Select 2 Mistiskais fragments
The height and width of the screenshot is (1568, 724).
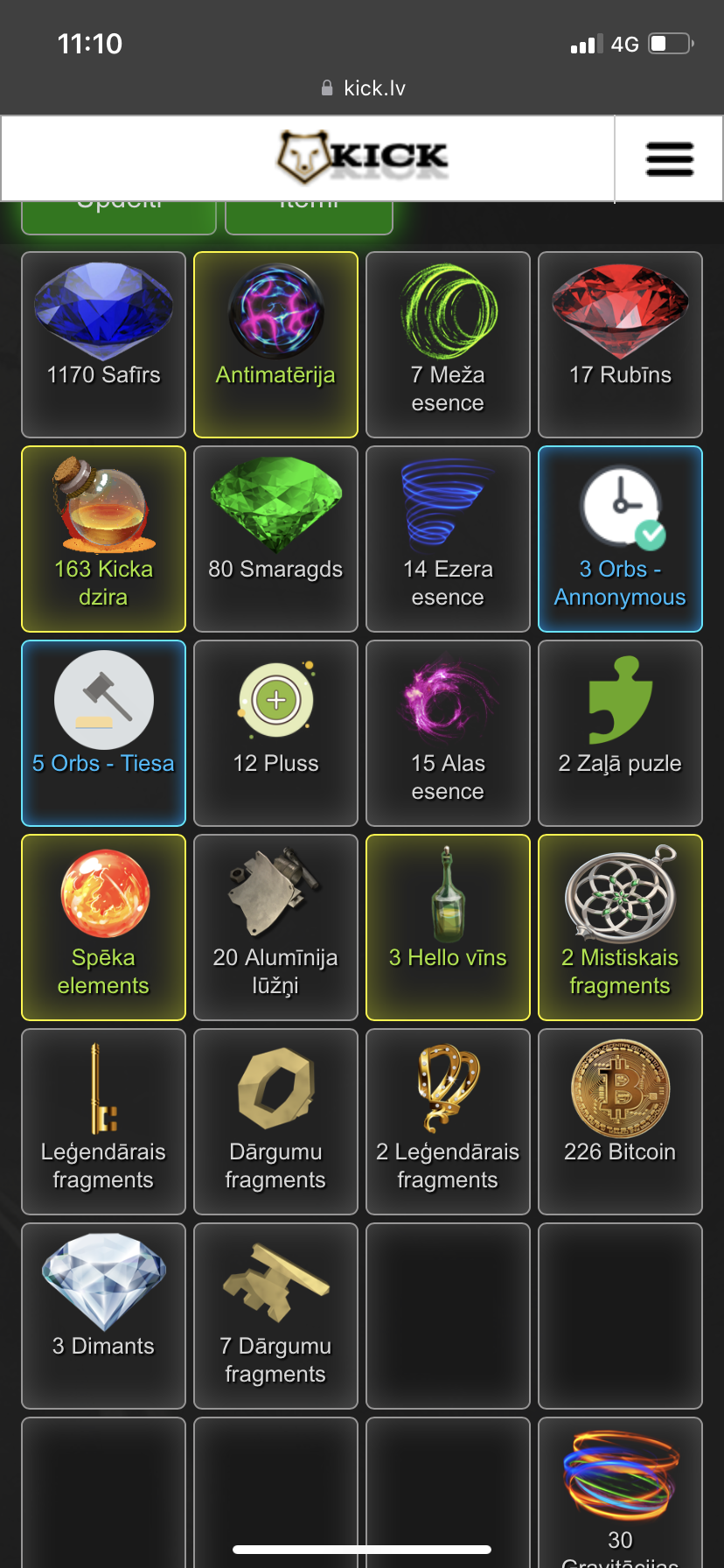click(x=620, y=927)
